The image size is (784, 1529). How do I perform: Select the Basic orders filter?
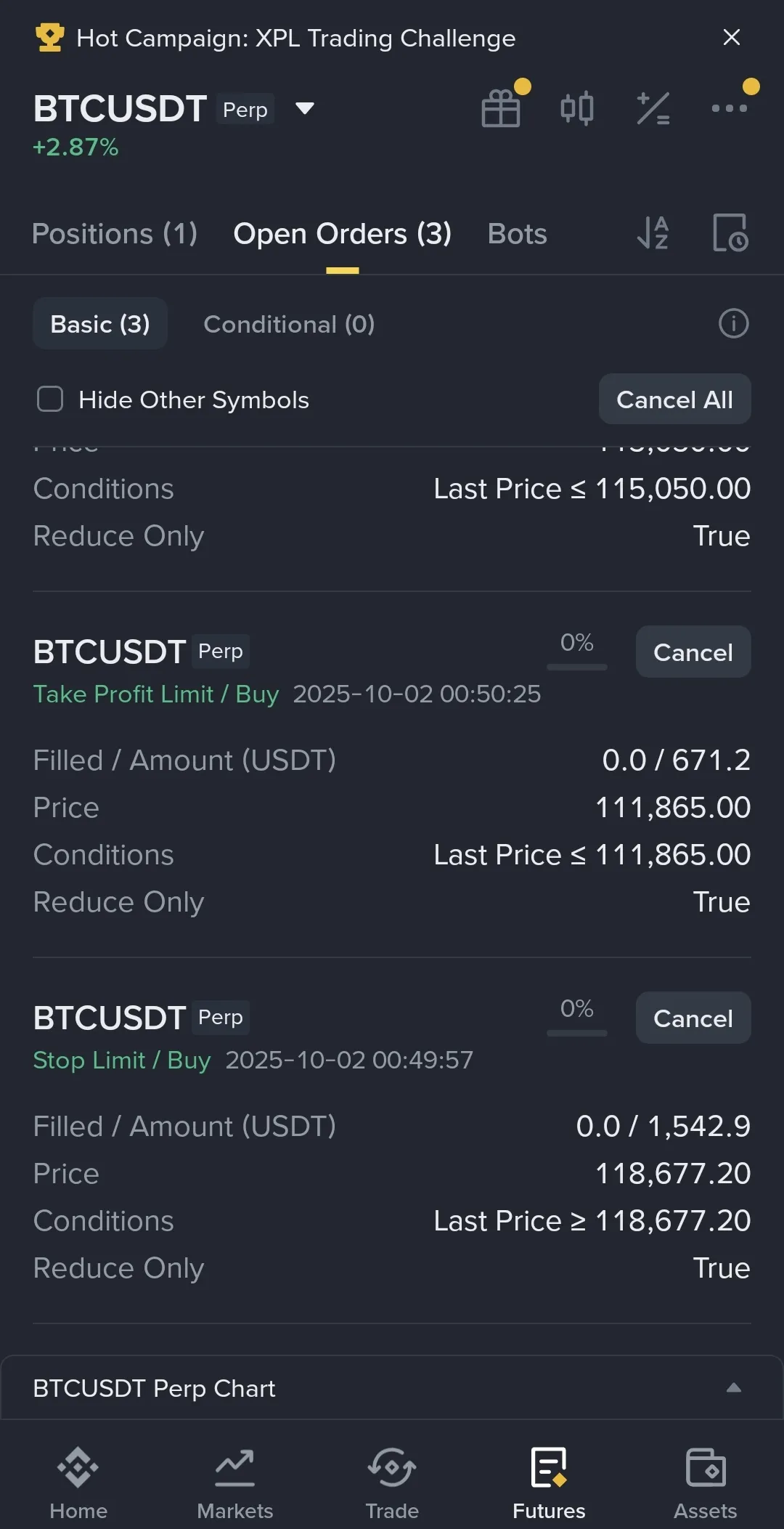tap(100, 324)
